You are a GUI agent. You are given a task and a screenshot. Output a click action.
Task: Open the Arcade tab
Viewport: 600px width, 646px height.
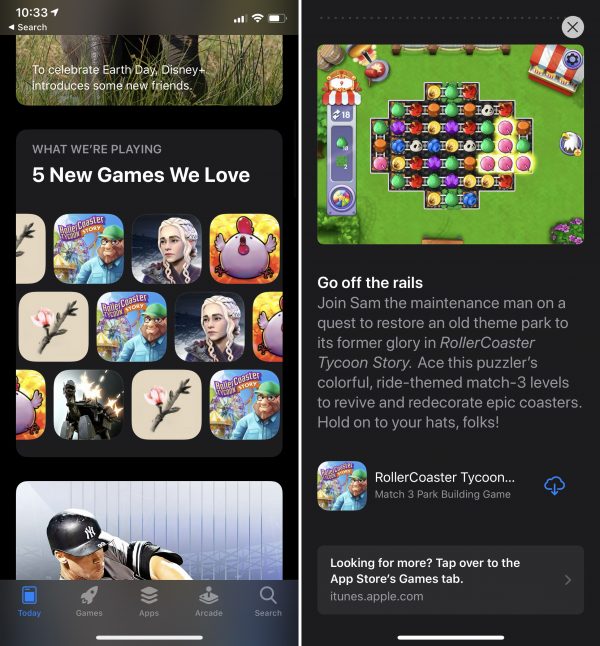click(209, 601)
